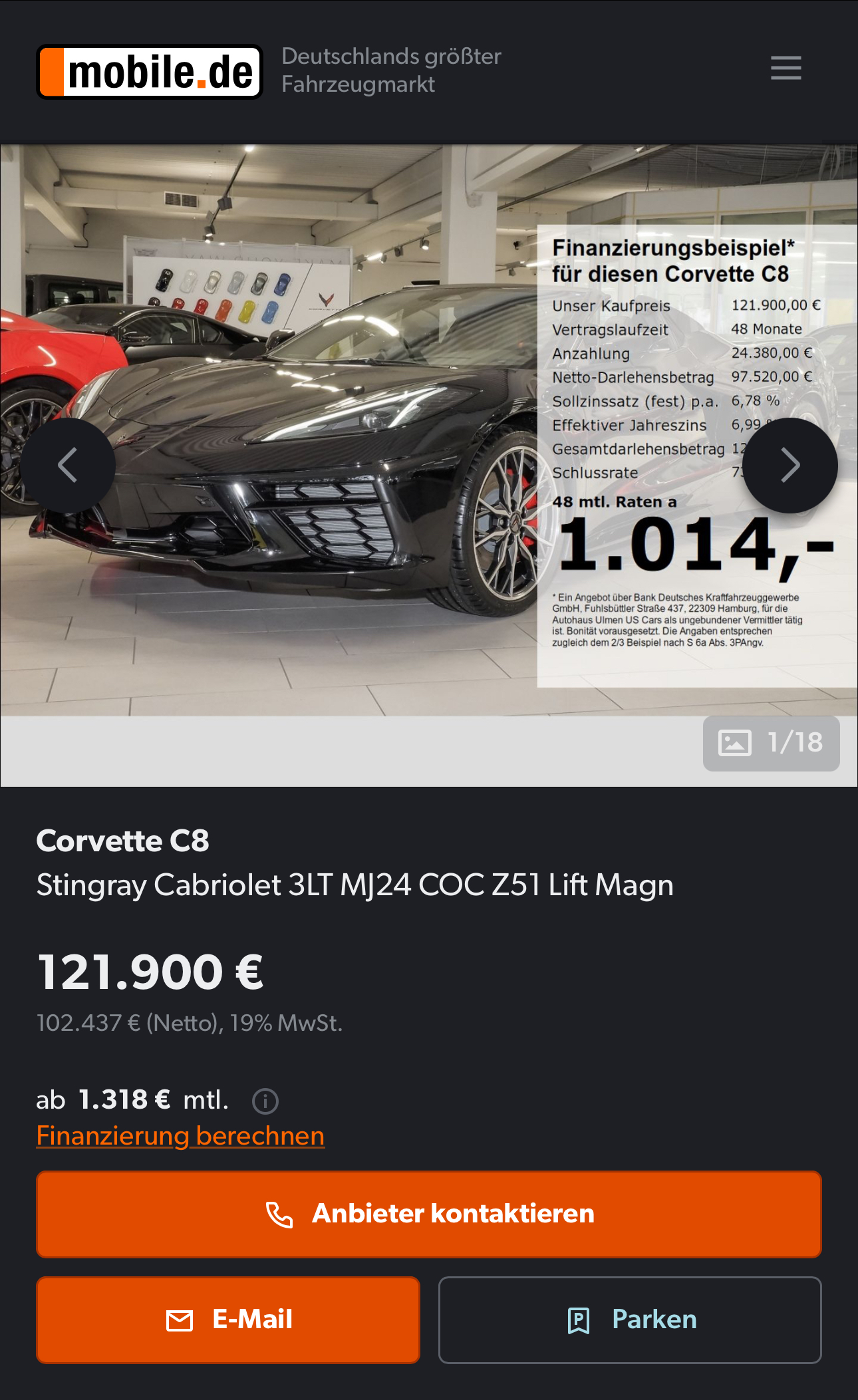Send the seller an E-Mail
Image resolution: width=858 pixels, height=1400 pixels.
pyautogui.click(x=228, y=1320)
